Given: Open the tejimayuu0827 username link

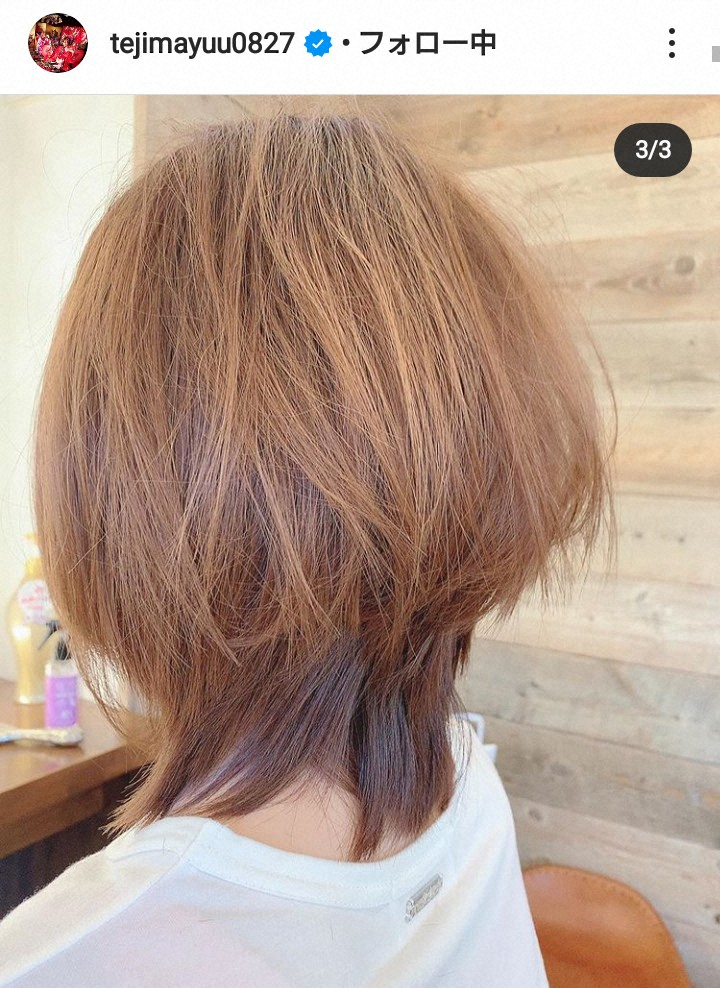Looking at the screenshot, I should (x=202, y=44).
